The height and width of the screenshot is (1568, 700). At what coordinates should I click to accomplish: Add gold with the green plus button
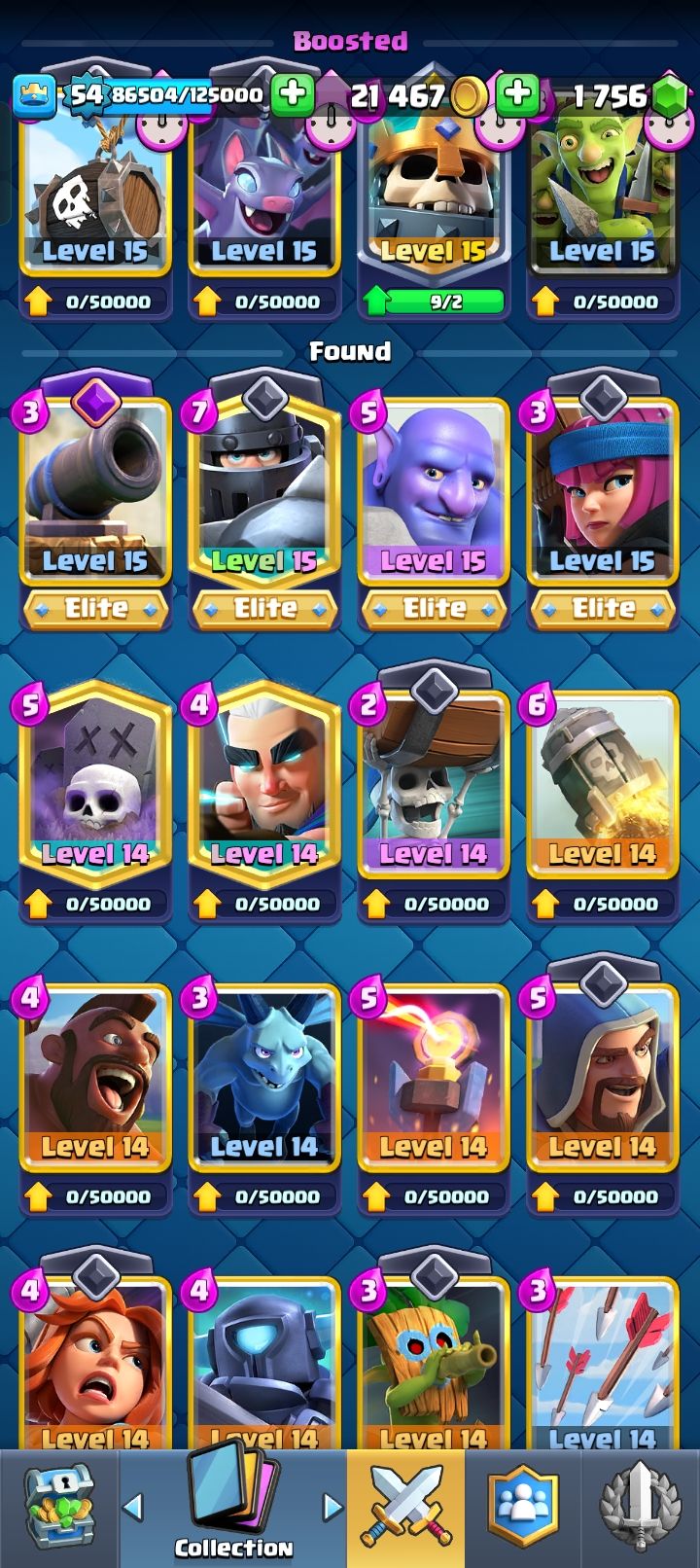517,95
